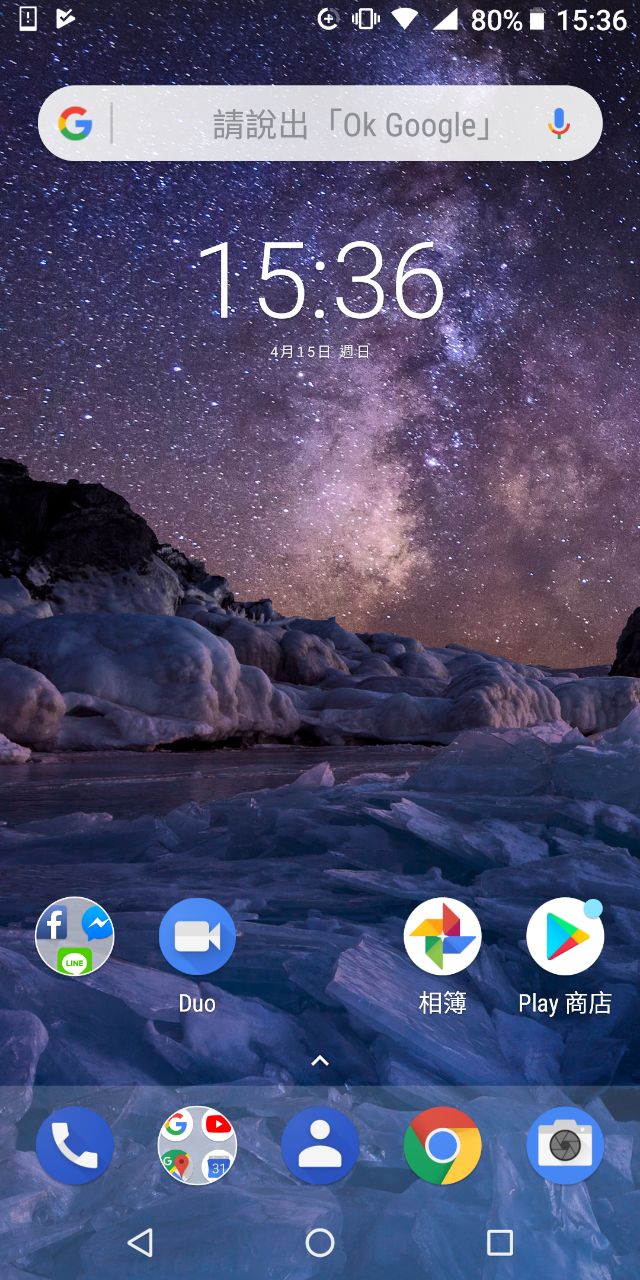Open the recent apps overview

click(499, 1243)
